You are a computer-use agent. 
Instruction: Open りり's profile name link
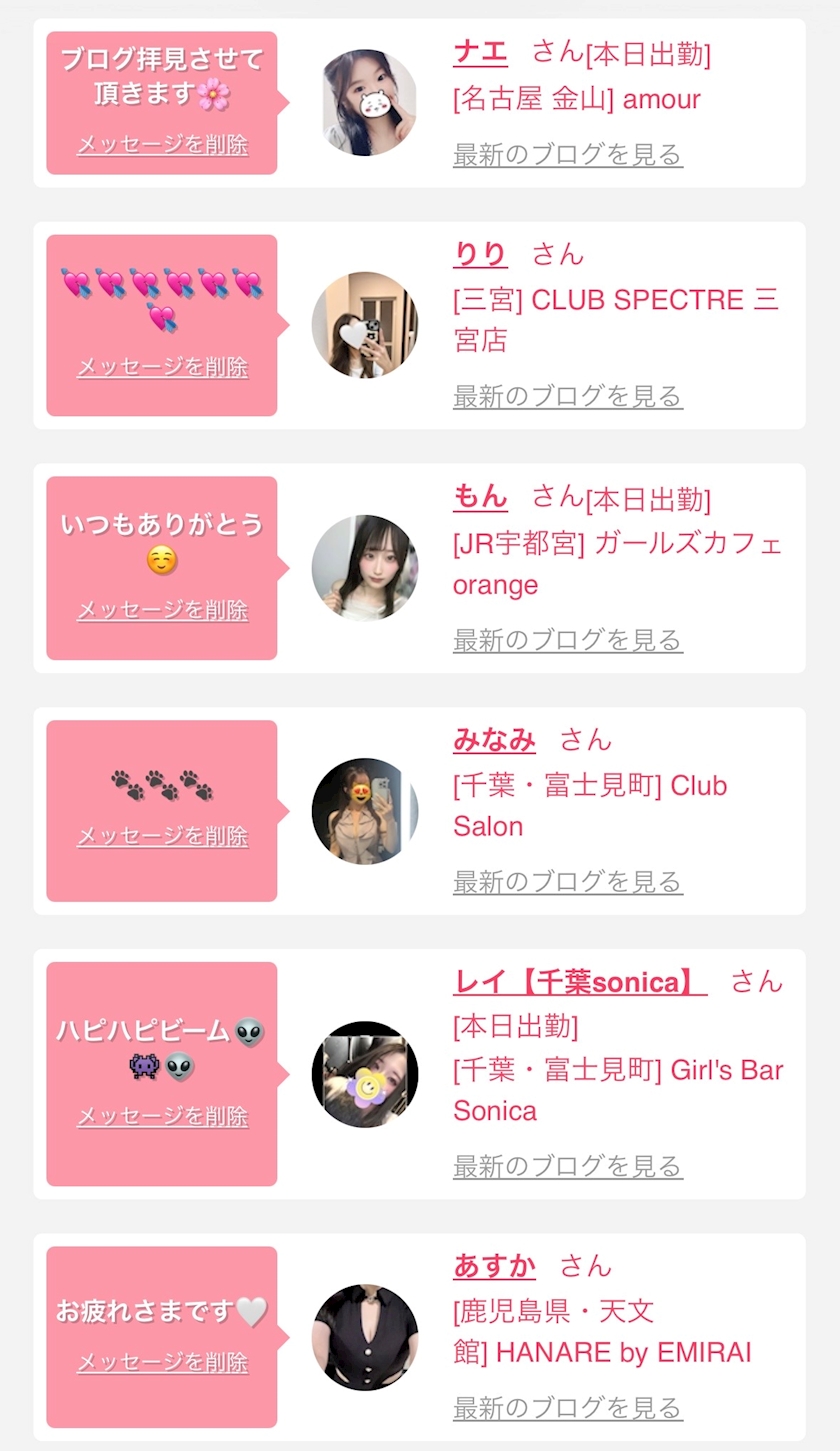pyautogui.click(x=480, y=255)
